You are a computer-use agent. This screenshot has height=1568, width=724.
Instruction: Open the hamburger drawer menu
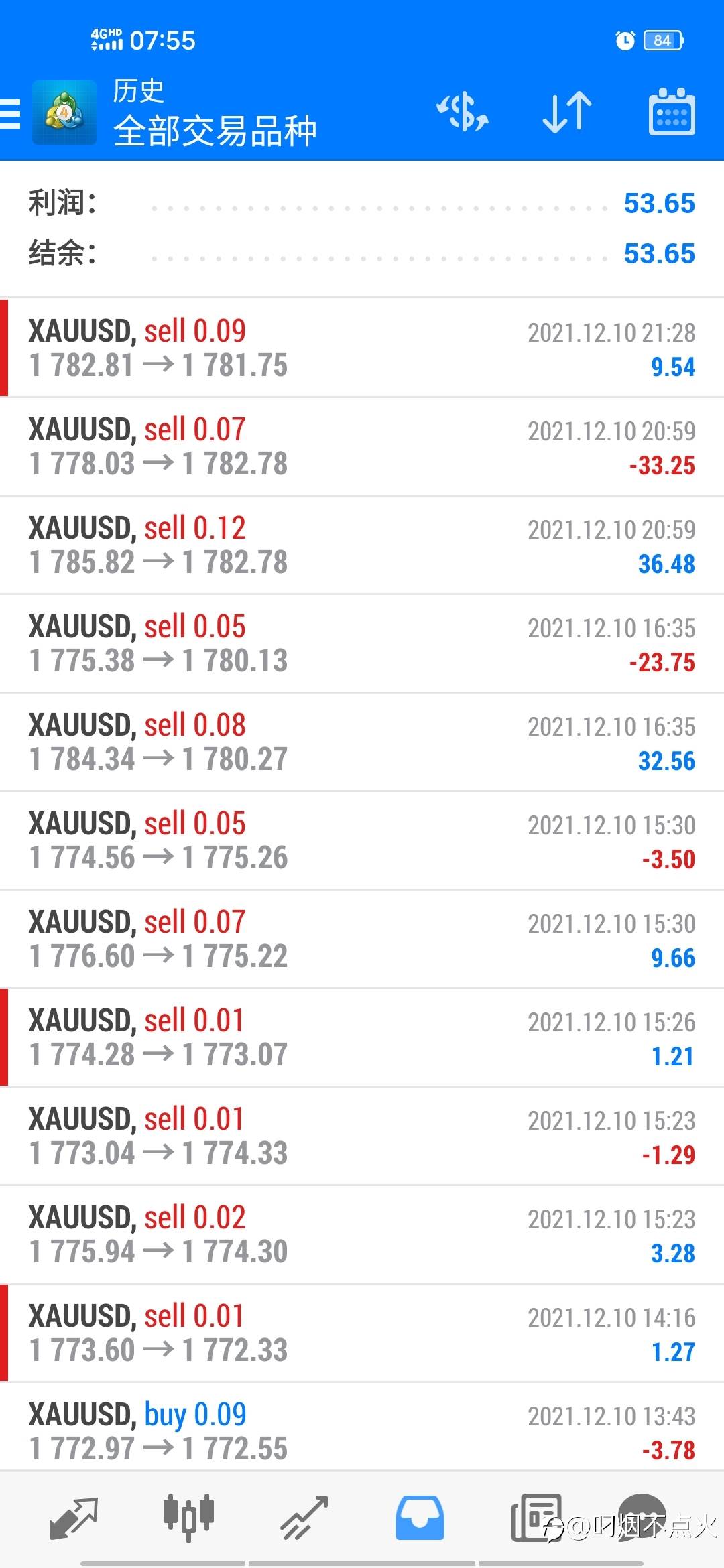click(10, 113)
